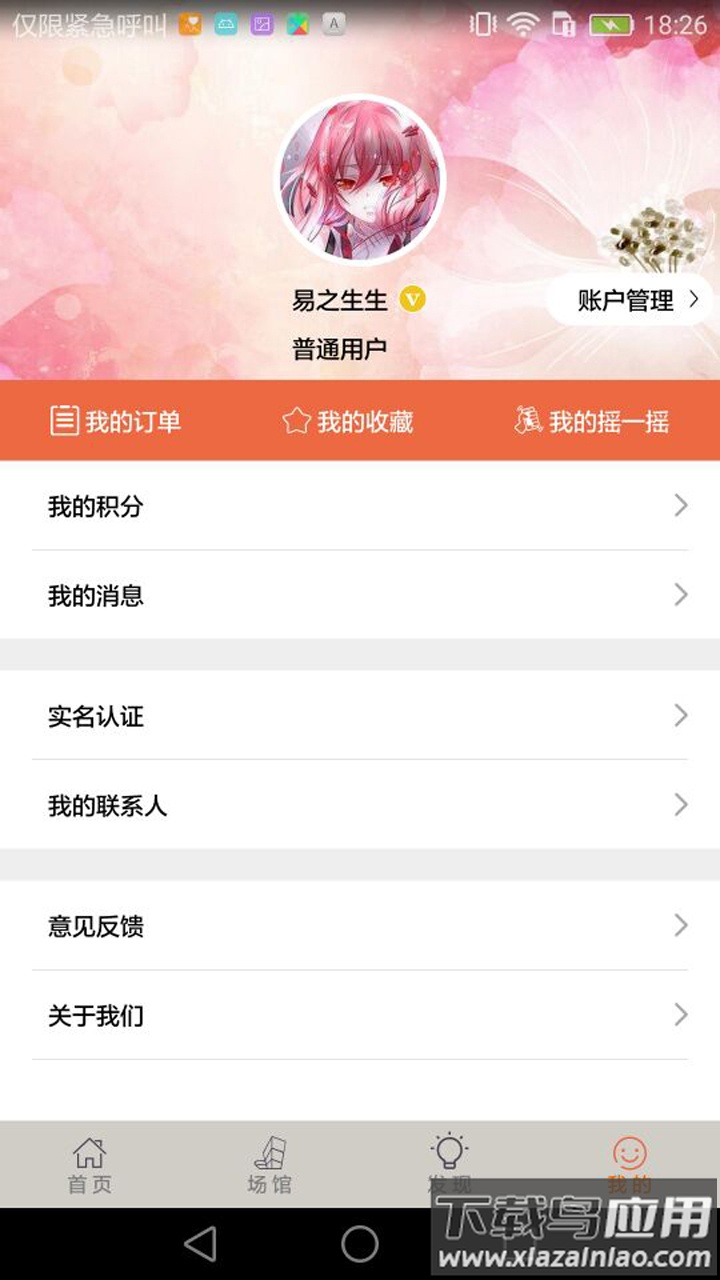This screenshot has height=1280, width=720.
Task: Switch to the 首页 tab
Action: pyautogui.click(x=90, y=1165)
